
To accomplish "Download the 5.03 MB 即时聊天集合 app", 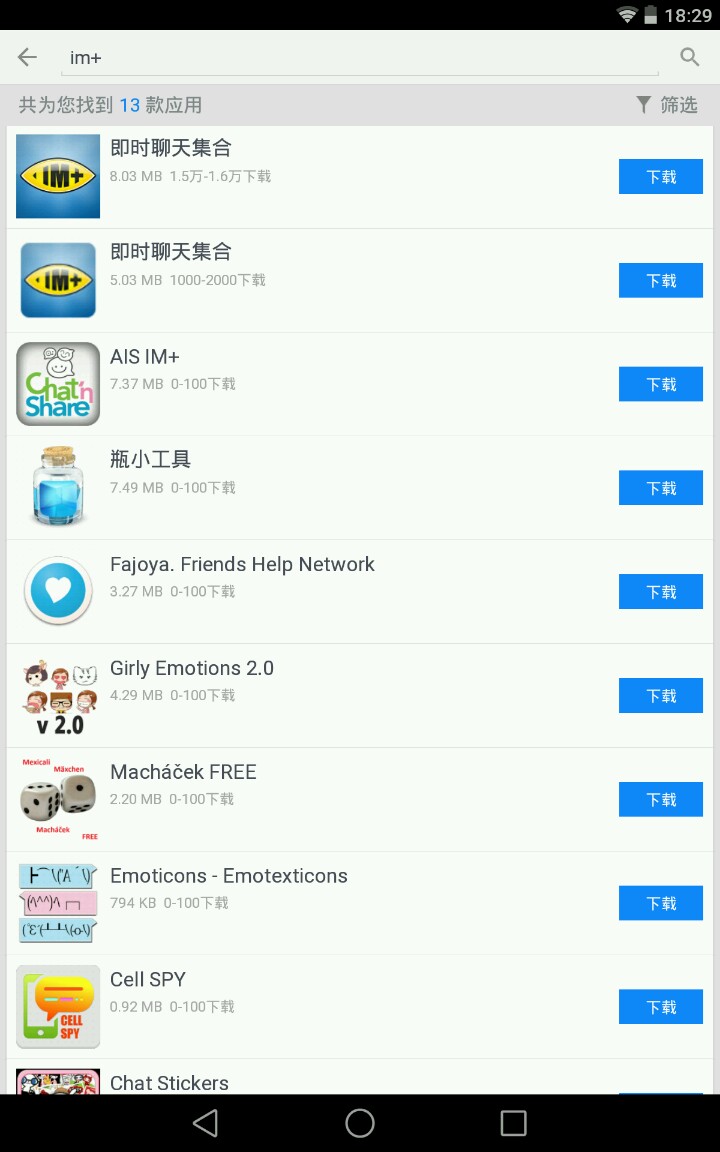I will (660, 281).
